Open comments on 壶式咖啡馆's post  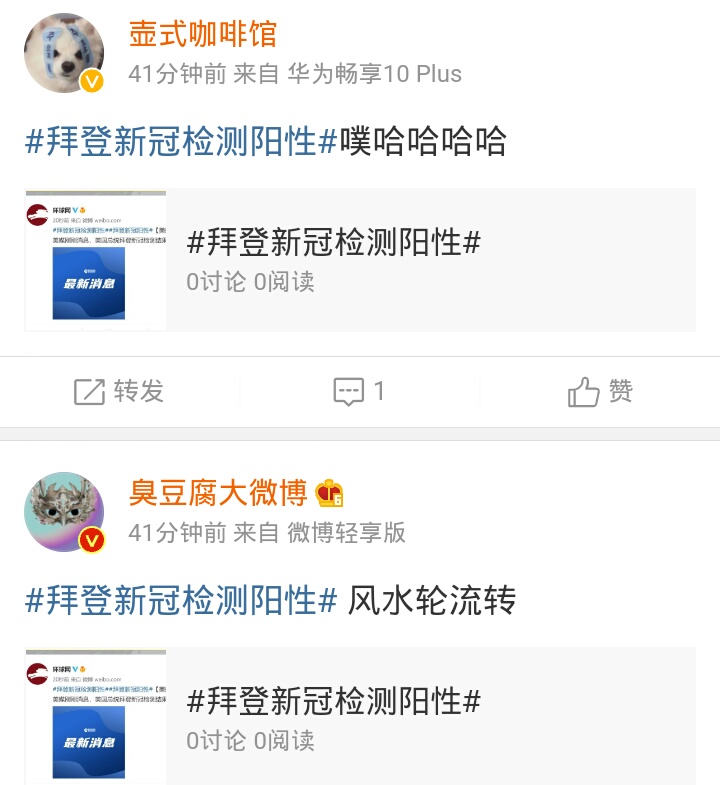click(359, 391)
